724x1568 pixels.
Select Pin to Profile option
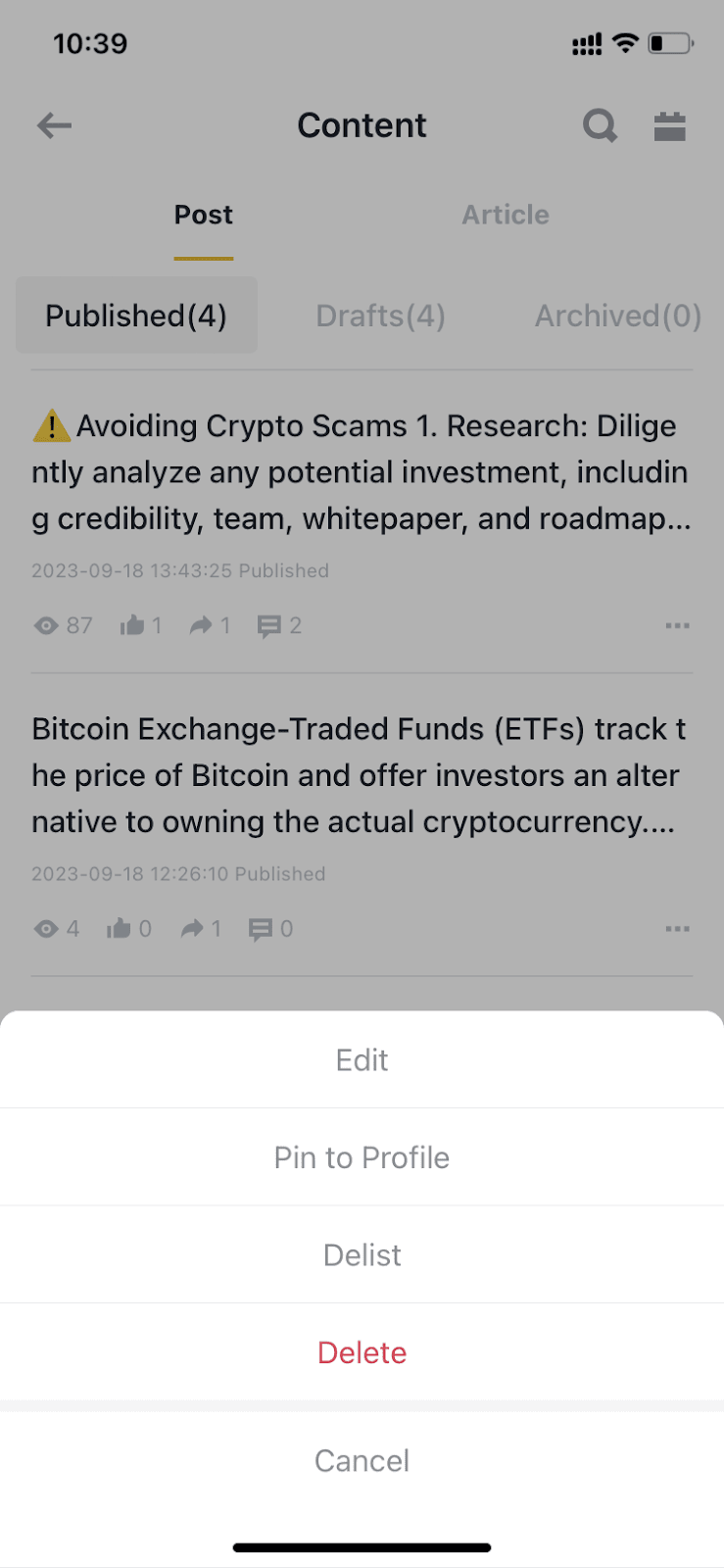pos(362,1157)
